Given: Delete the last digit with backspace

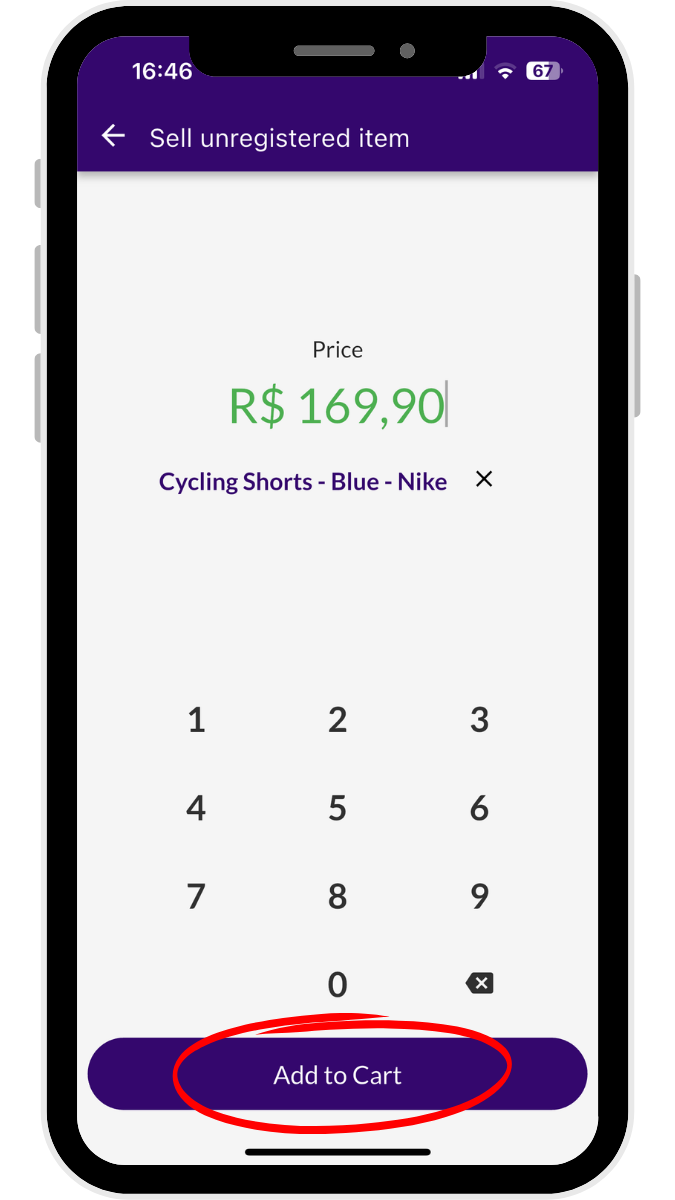Looking at the screenshot, I should (480, 984).
